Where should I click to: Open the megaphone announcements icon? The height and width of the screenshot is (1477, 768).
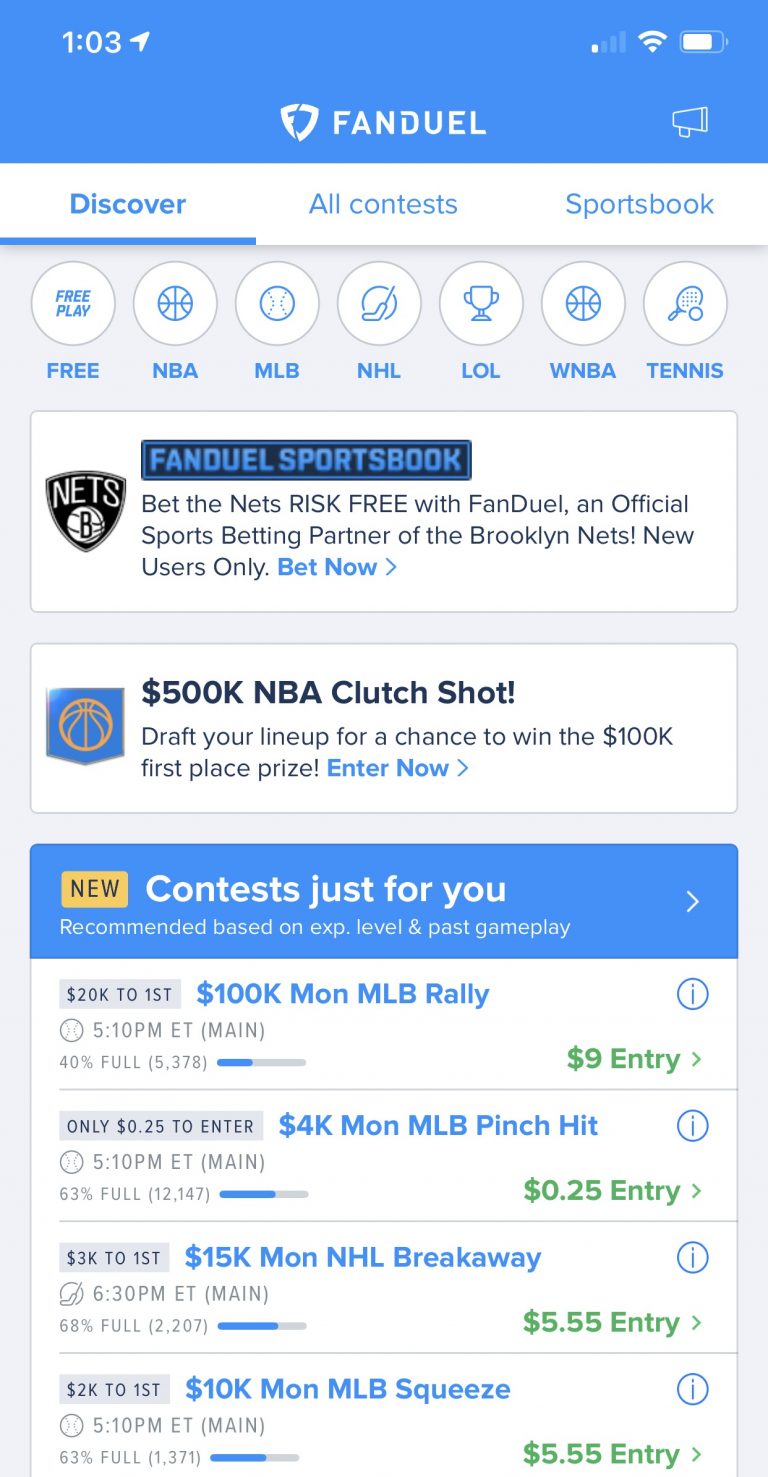688,122
